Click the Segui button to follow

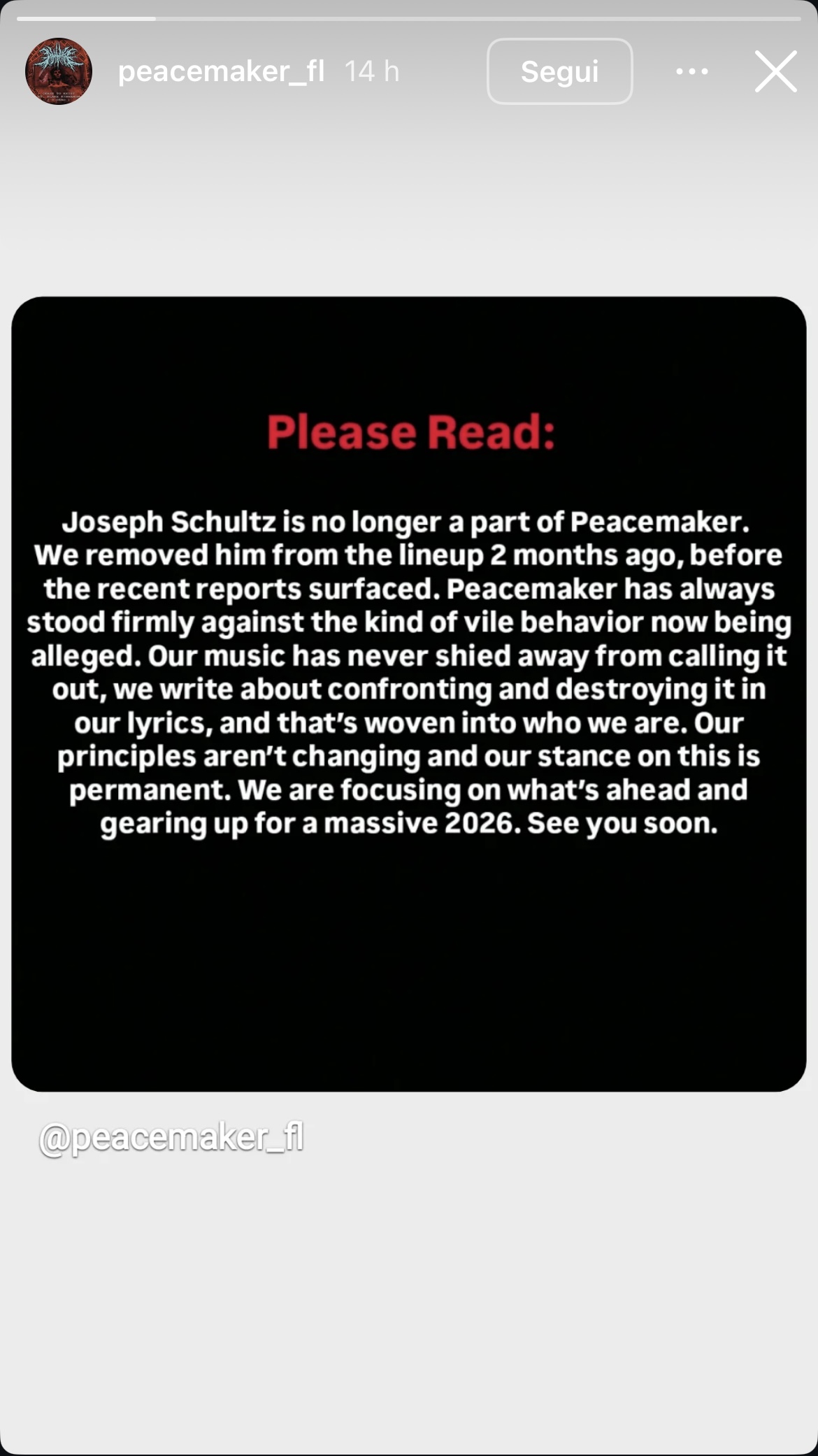point(559,71)
